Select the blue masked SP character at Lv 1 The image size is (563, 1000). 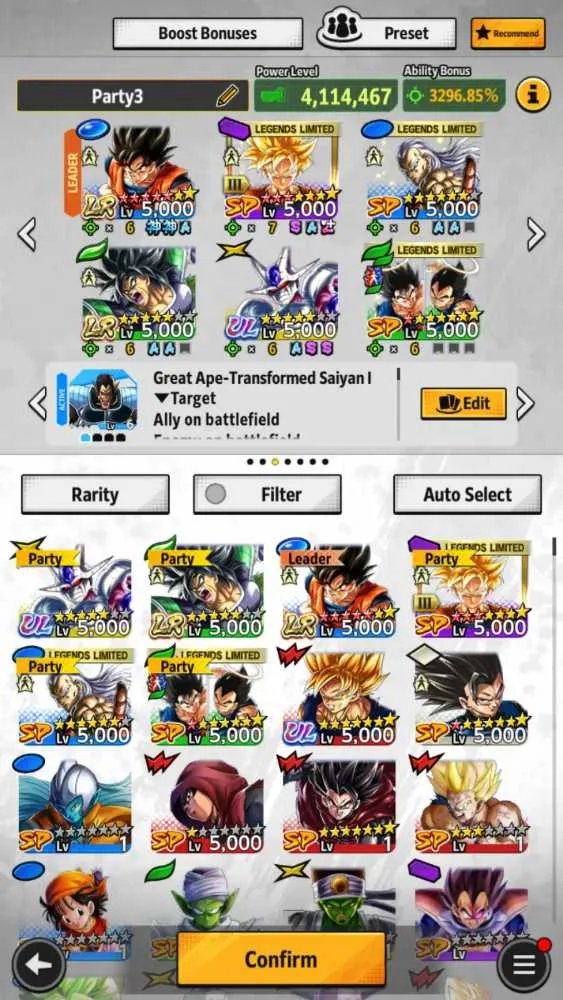74,805
